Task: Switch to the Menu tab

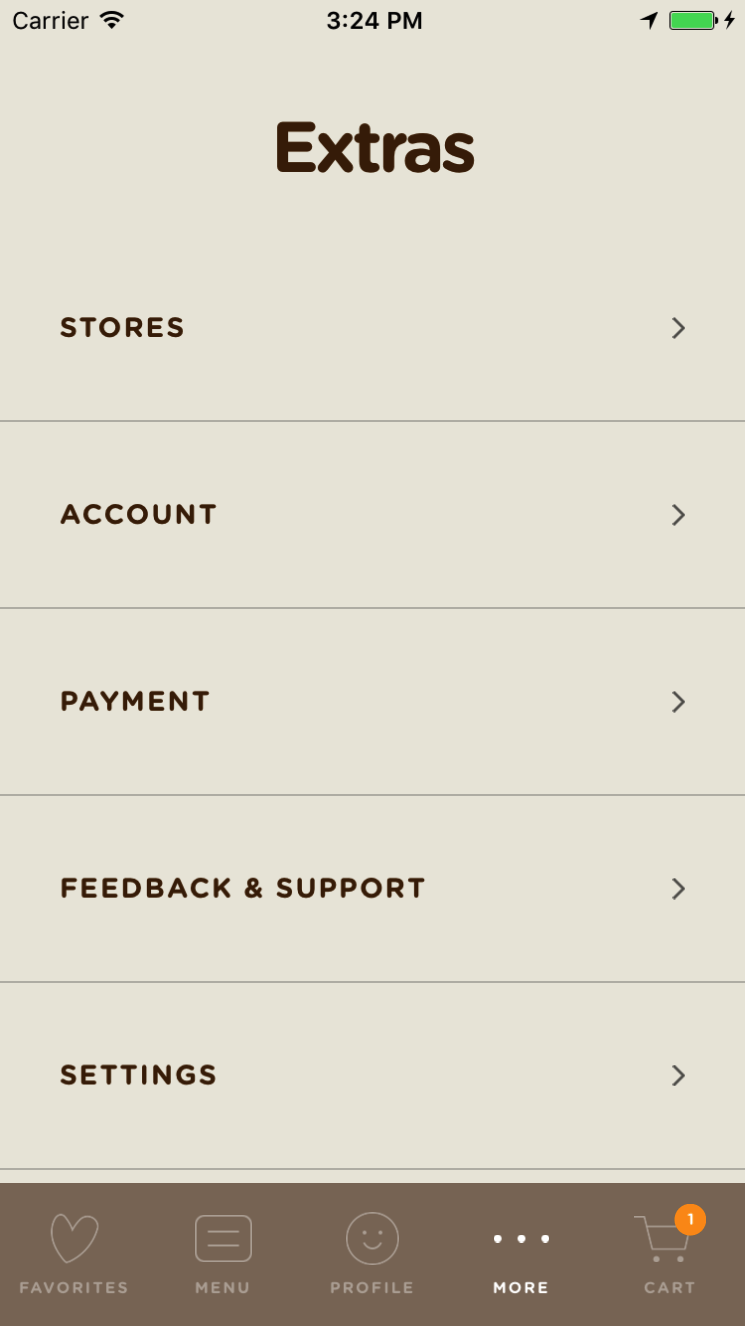Action: (x=223, y=1254)
